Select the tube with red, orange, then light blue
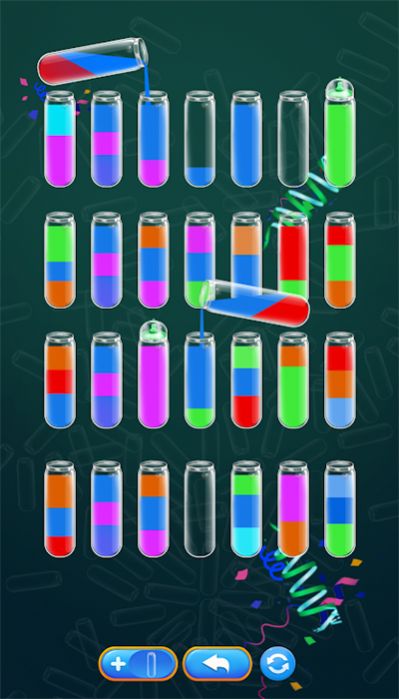This screenshot has height=699, width=399. (x=340, y=380)
